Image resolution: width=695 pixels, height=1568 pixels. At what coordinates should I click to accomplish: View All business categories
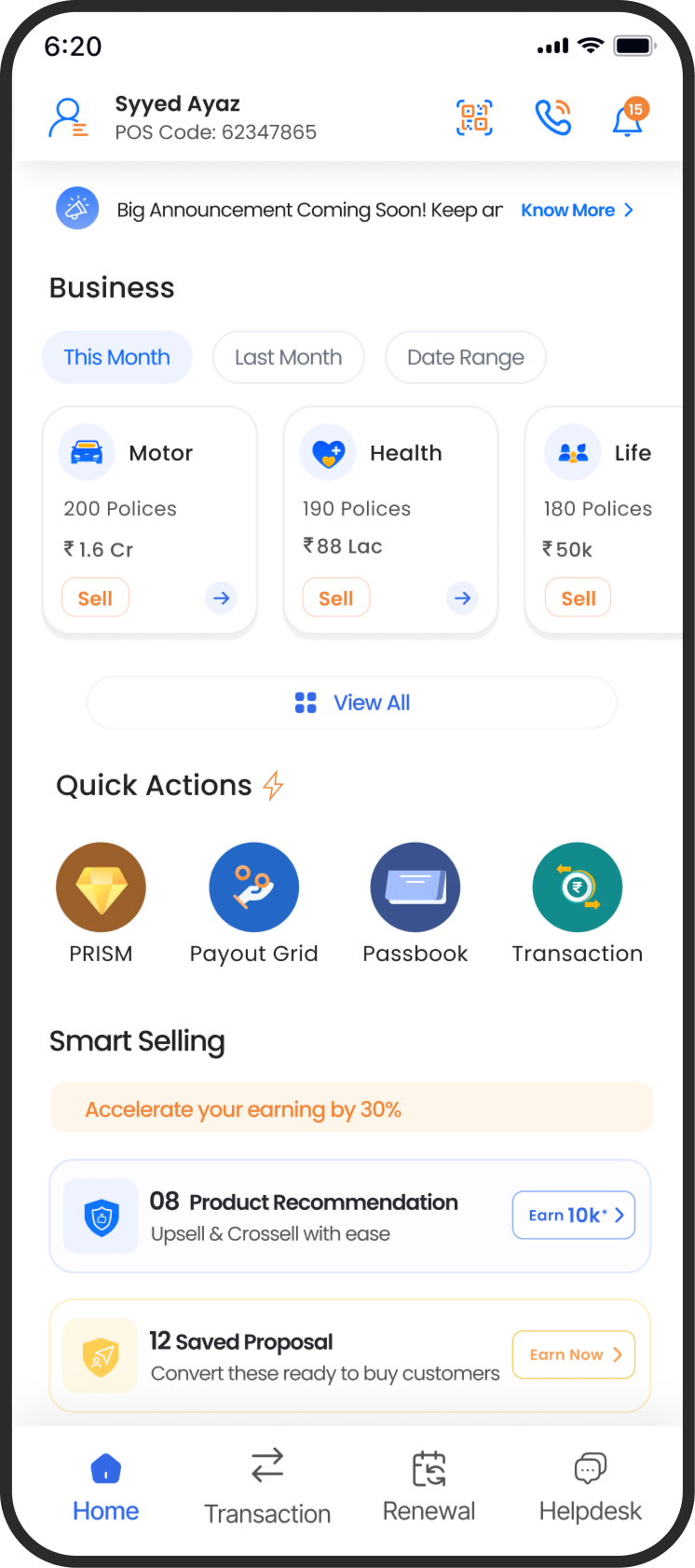coord(352,703)
